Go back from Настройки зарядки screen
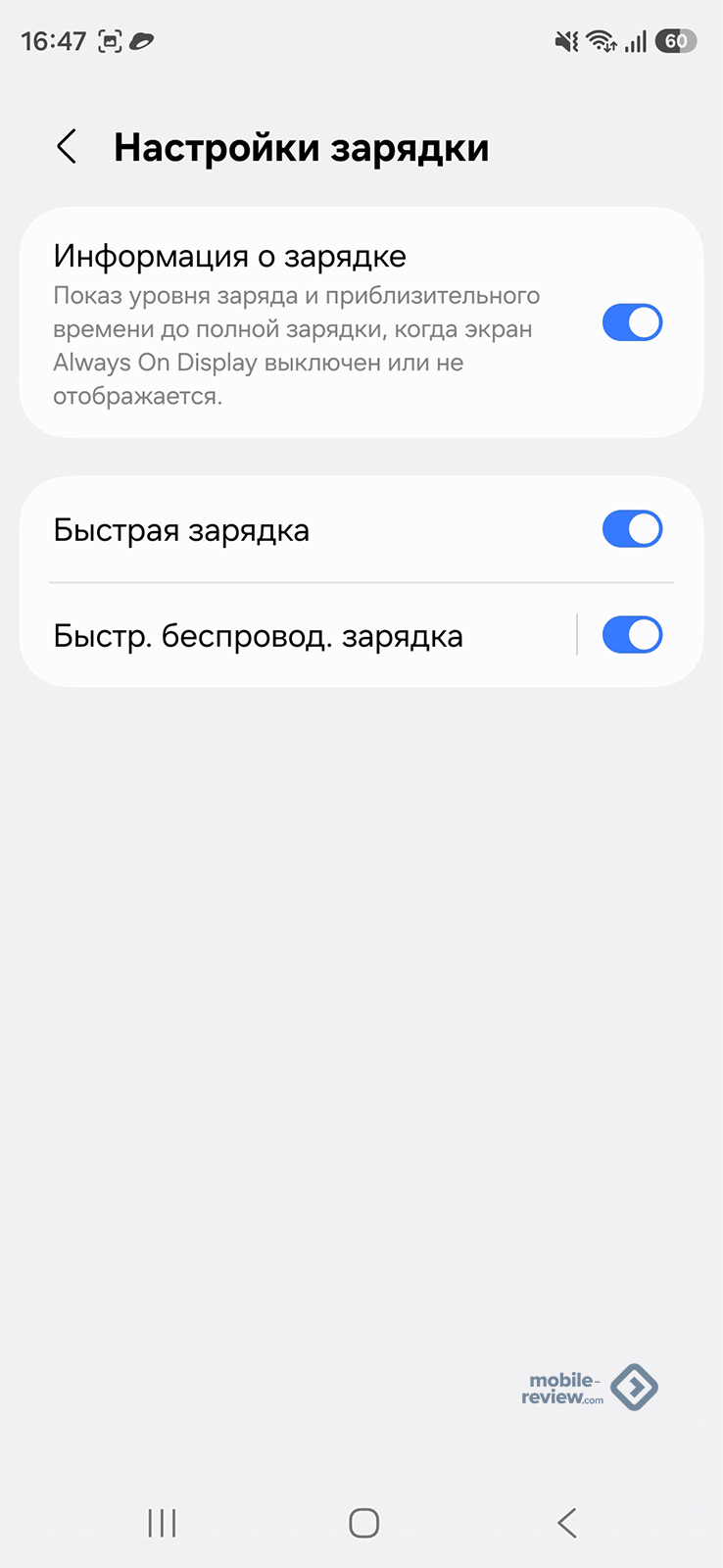723x1568 pixels. (67, 148)
